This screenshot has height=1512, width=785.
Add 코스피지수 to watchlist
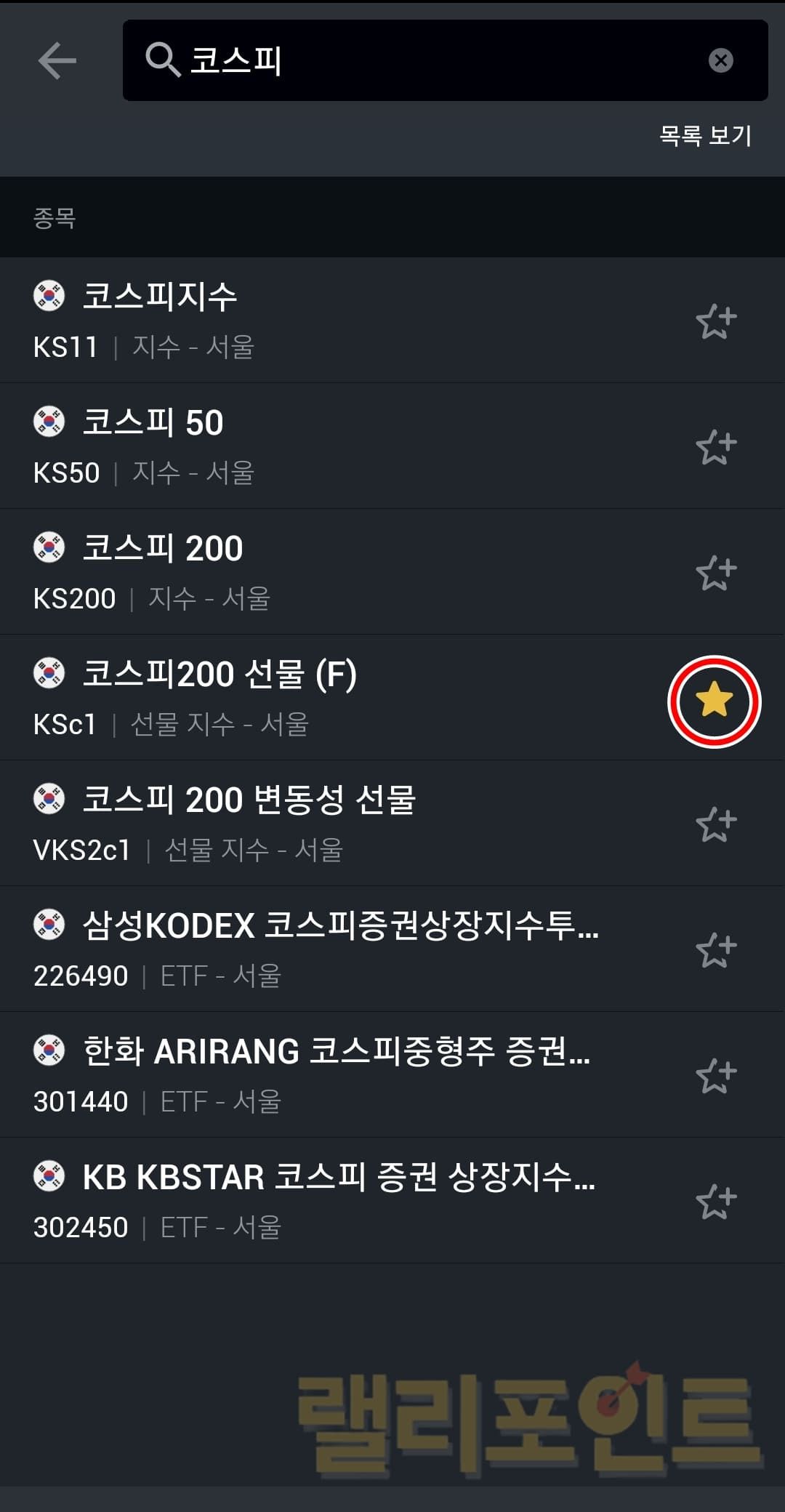[x=715, y=321]
